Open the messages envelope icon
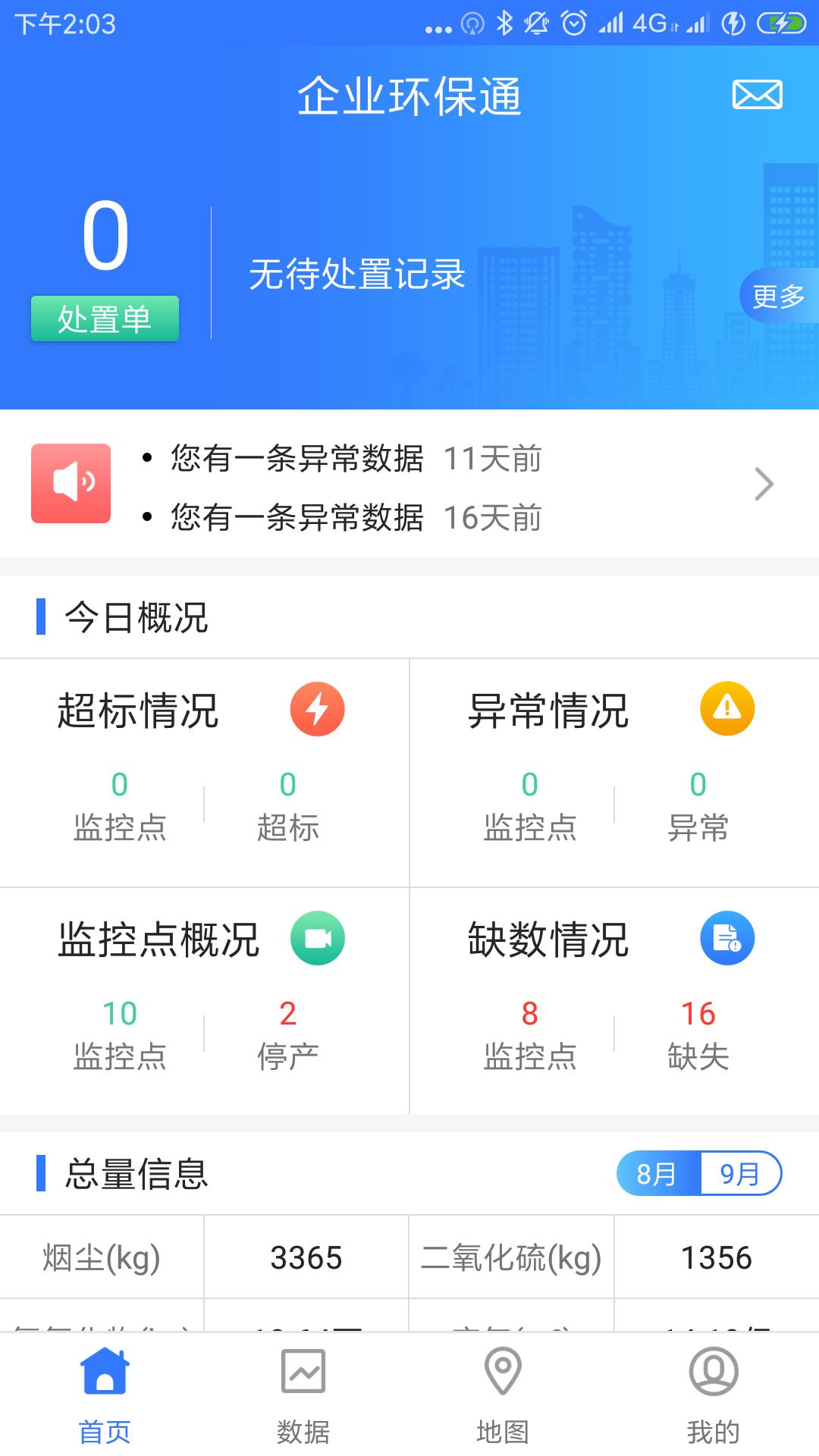The image size is (819, 1456). point(757,95)
